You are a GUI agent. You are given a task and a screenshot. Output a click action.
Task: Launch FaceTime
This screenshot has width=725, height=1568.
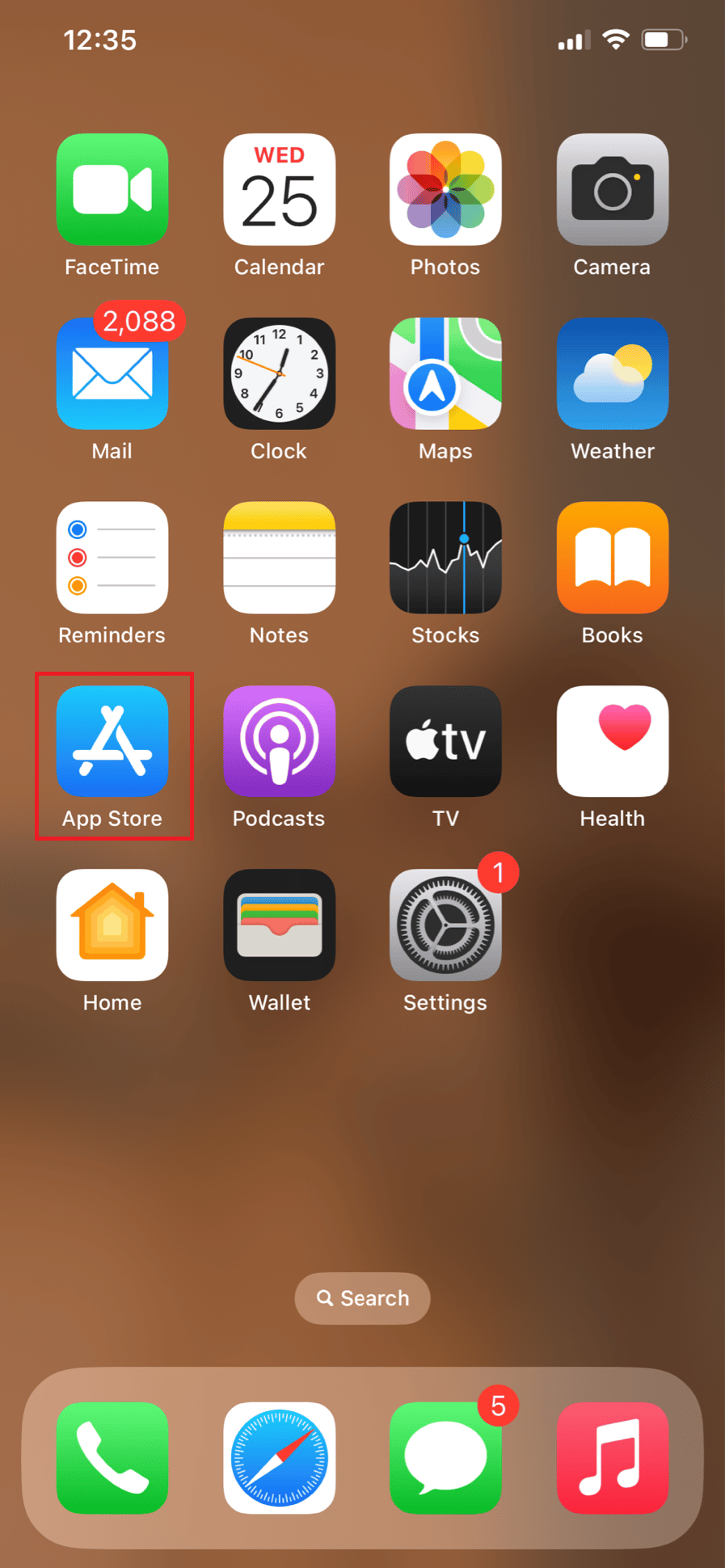(112, 190)
